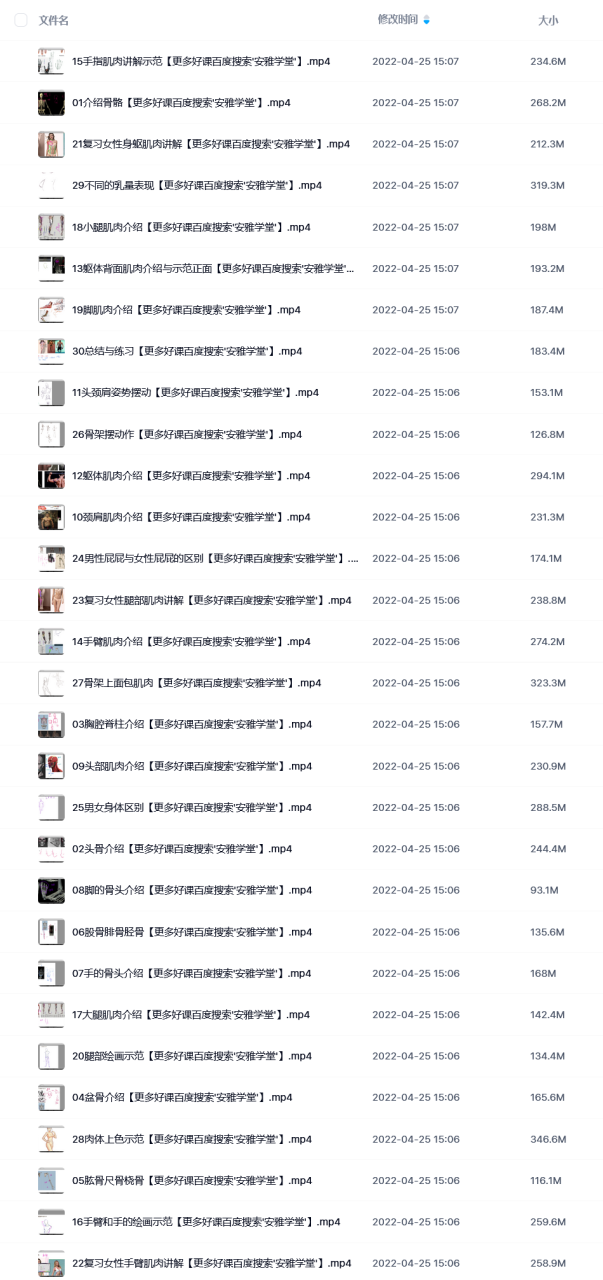This screenshot has width=603, height=1280.
Task: Select the 18小腿肌肉介绍 file
Action: pyautogui.click(x=191, y=227)
